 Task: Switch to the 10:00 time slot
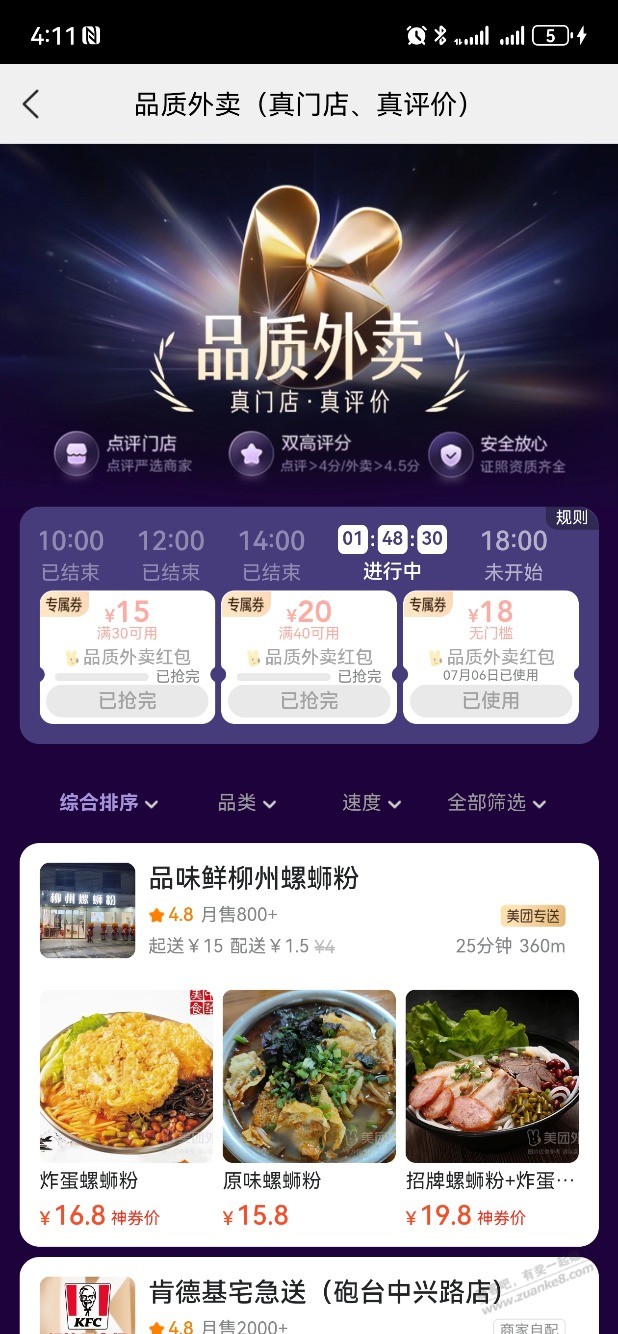click(71, 554)
